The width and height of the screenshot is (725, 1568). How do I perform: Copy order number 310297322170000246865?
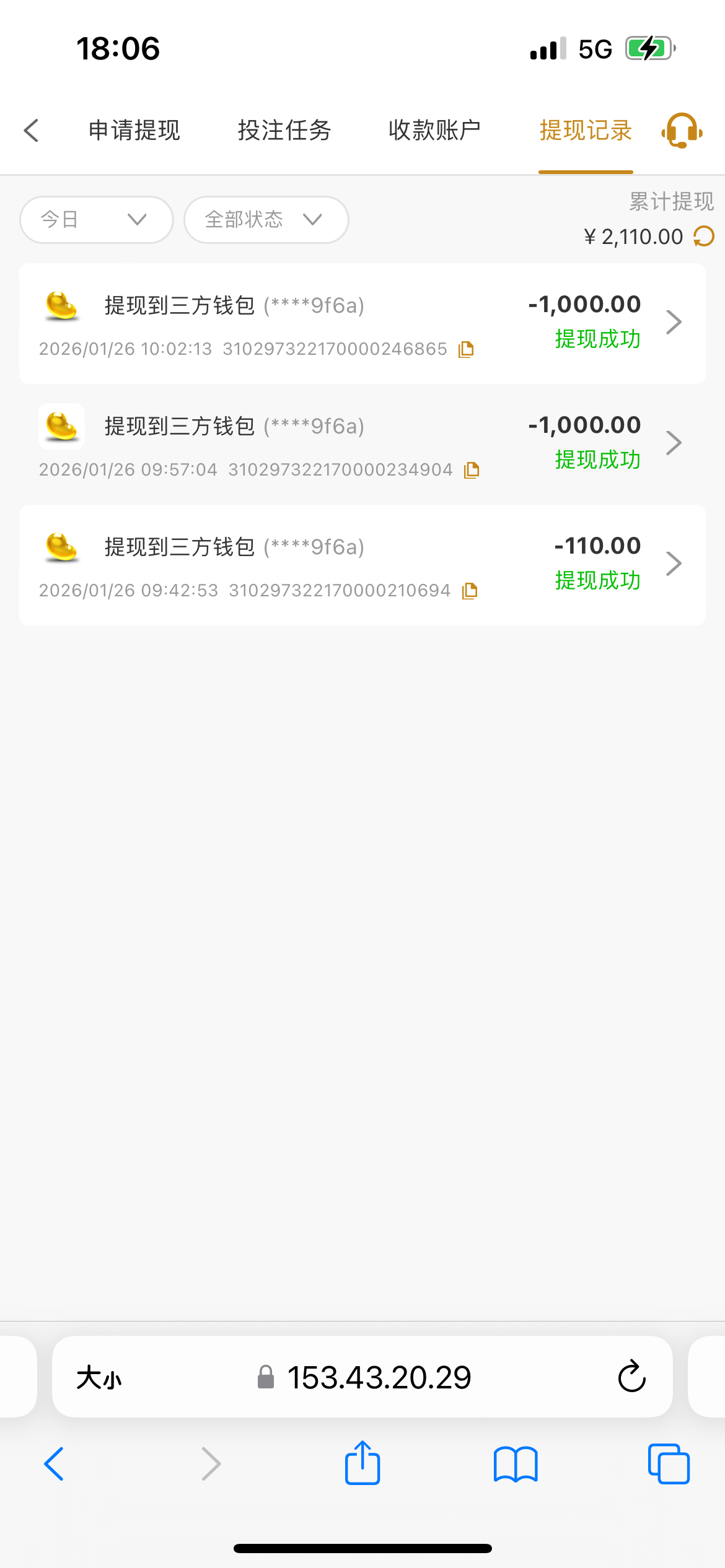point(466,349)
